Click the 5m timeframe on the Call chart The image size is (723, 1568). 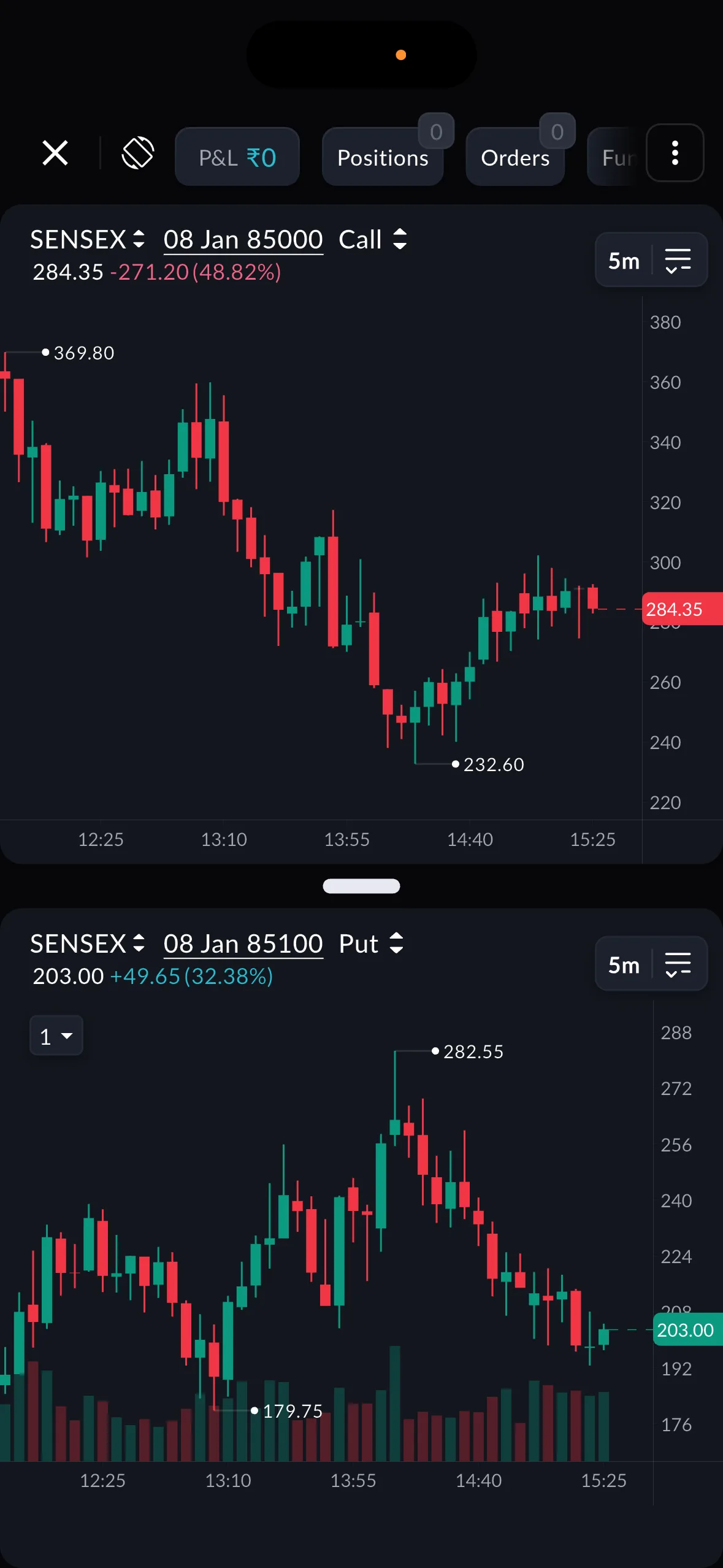623,260
